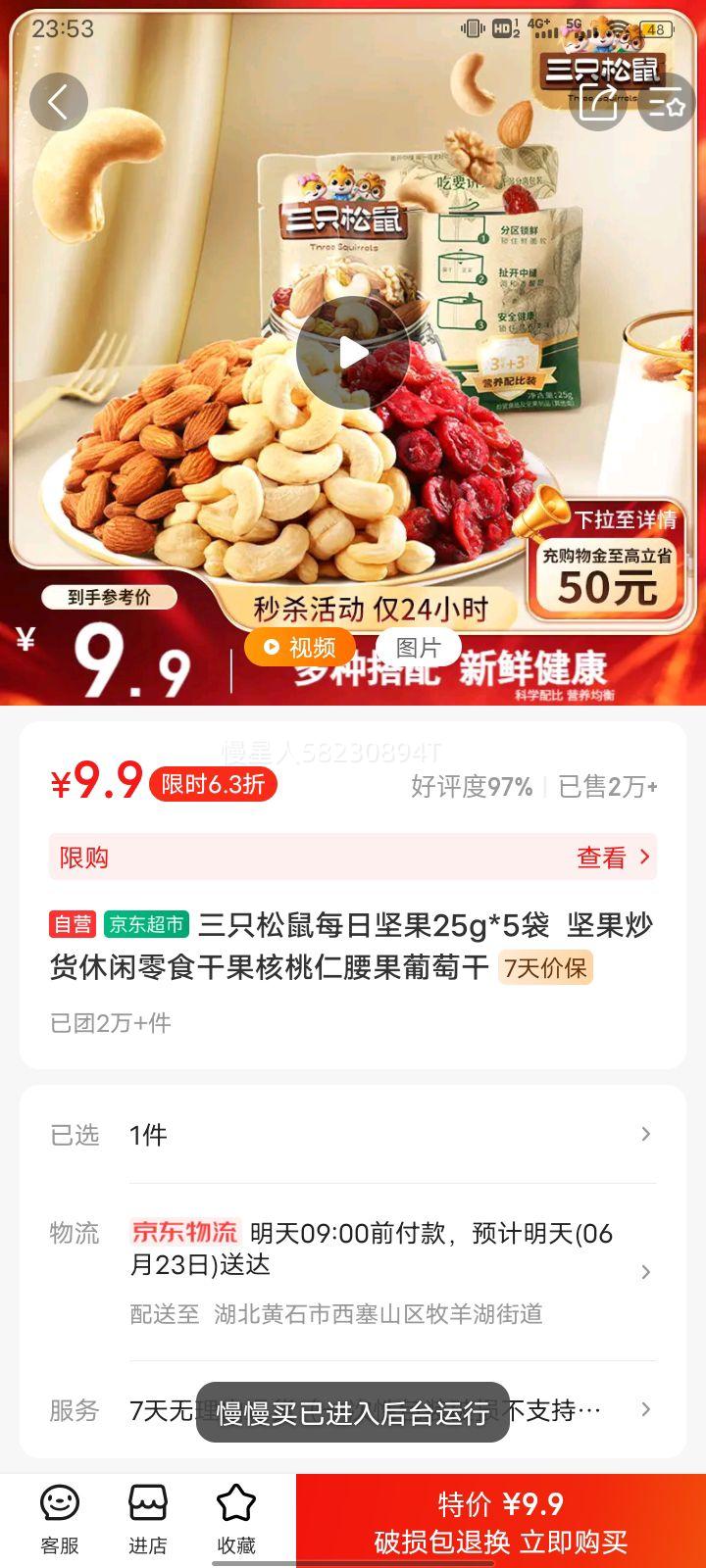Image resolution: width=706 pixels, height=1568 pixels.
Task: Open the 物流 delivery details row
Action: (x=353, y=1272)
